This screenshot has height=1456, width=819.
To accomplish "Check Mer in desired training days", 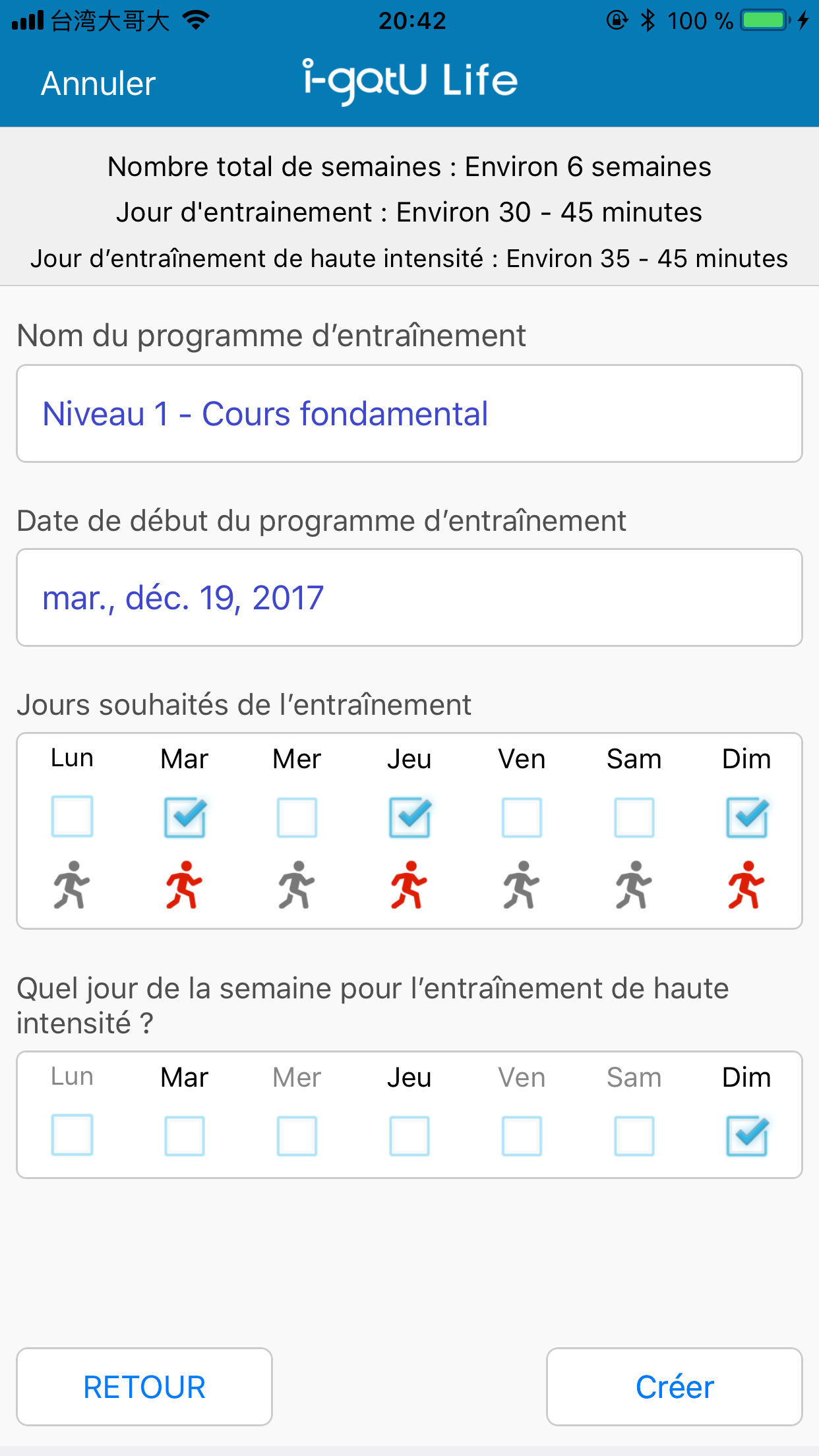I will coord(297,818).
